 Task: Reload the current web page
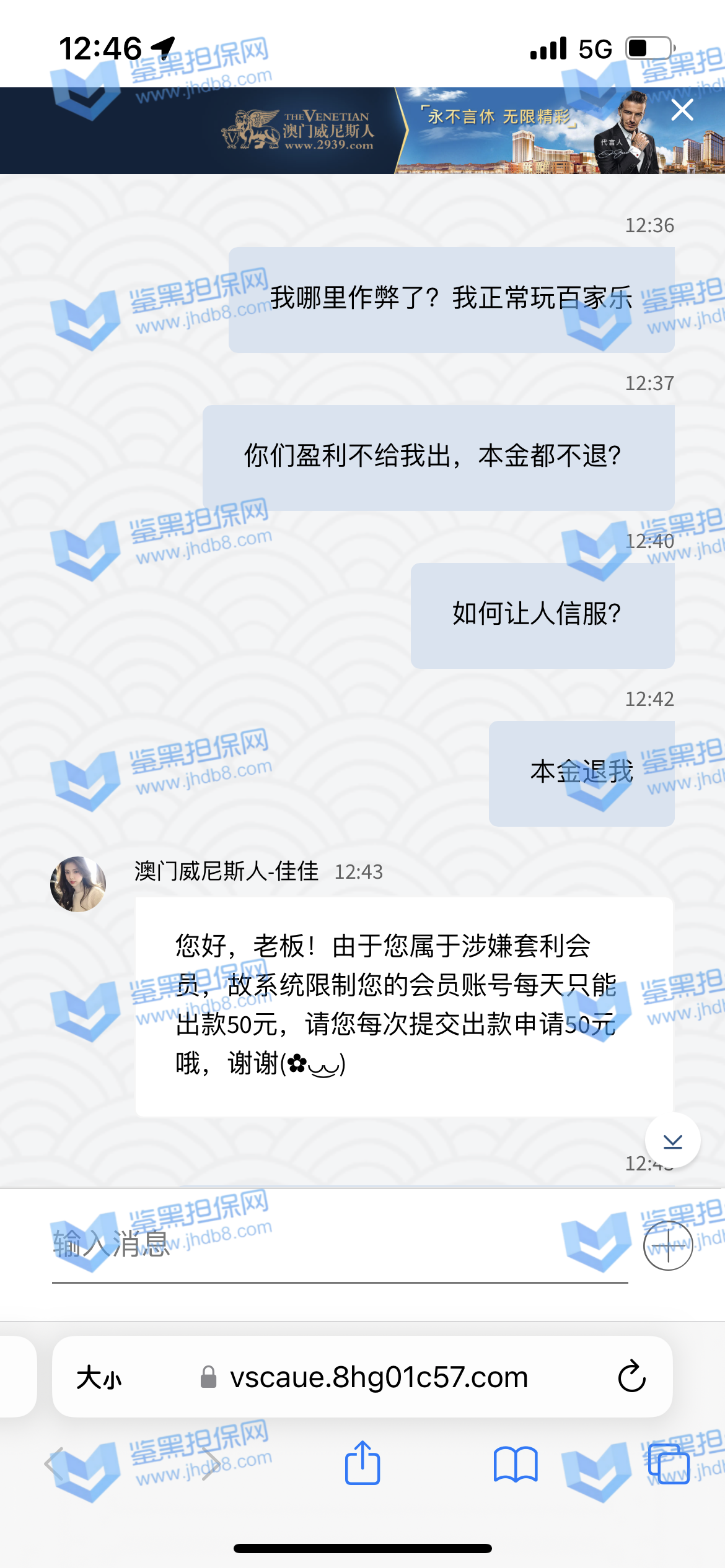(631, 1378)
